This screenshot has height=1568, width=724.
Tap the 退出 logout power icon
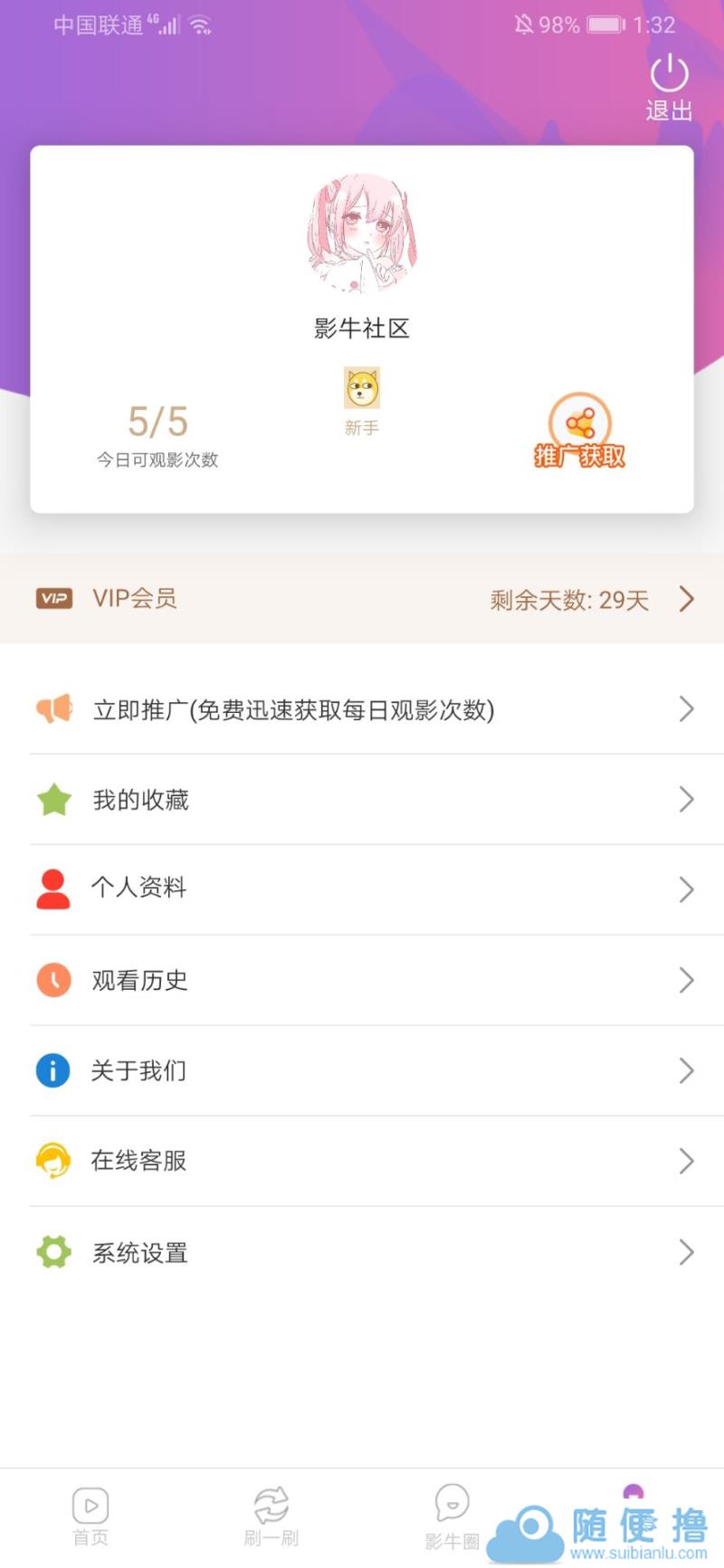(669, 86)
